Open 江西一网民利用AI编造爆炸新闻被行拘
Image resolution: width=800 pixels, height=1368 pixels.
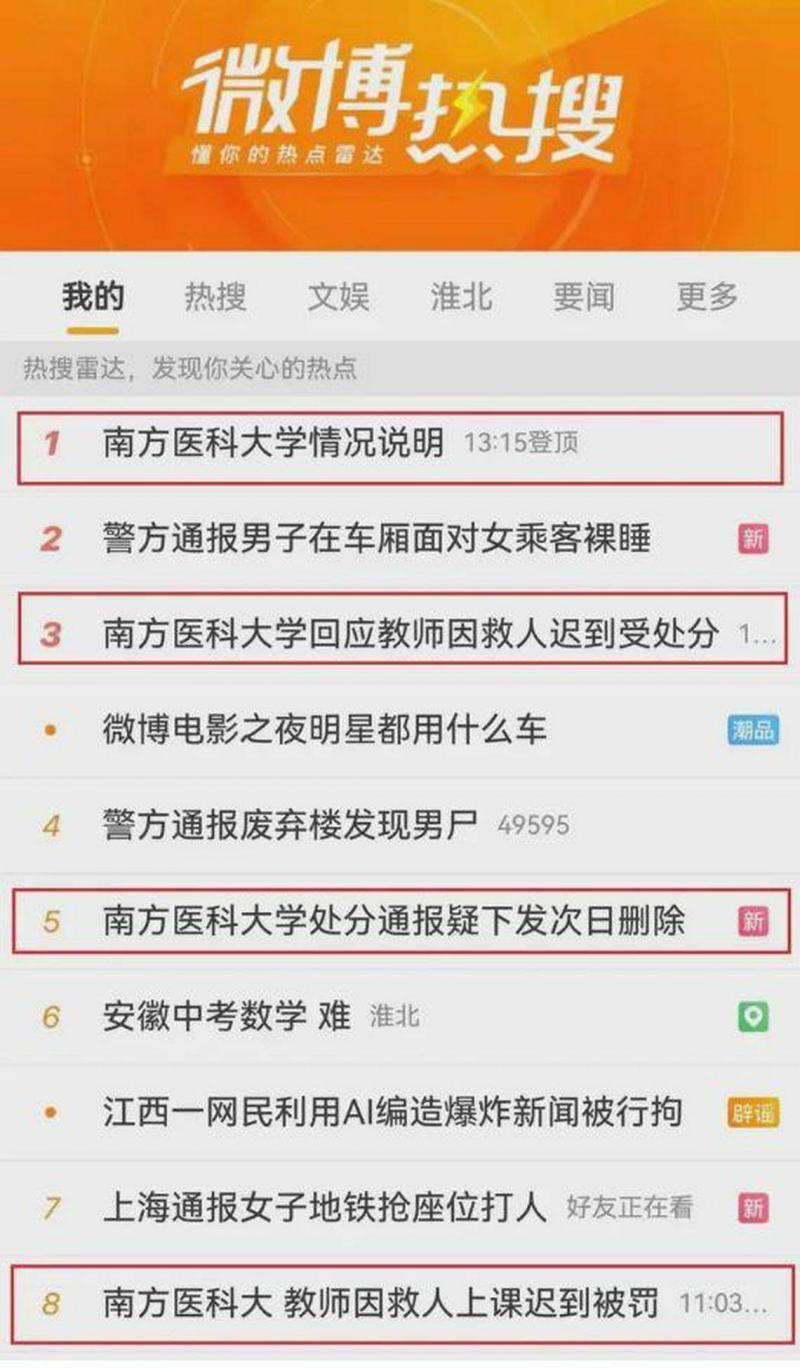coord(393,1112)
